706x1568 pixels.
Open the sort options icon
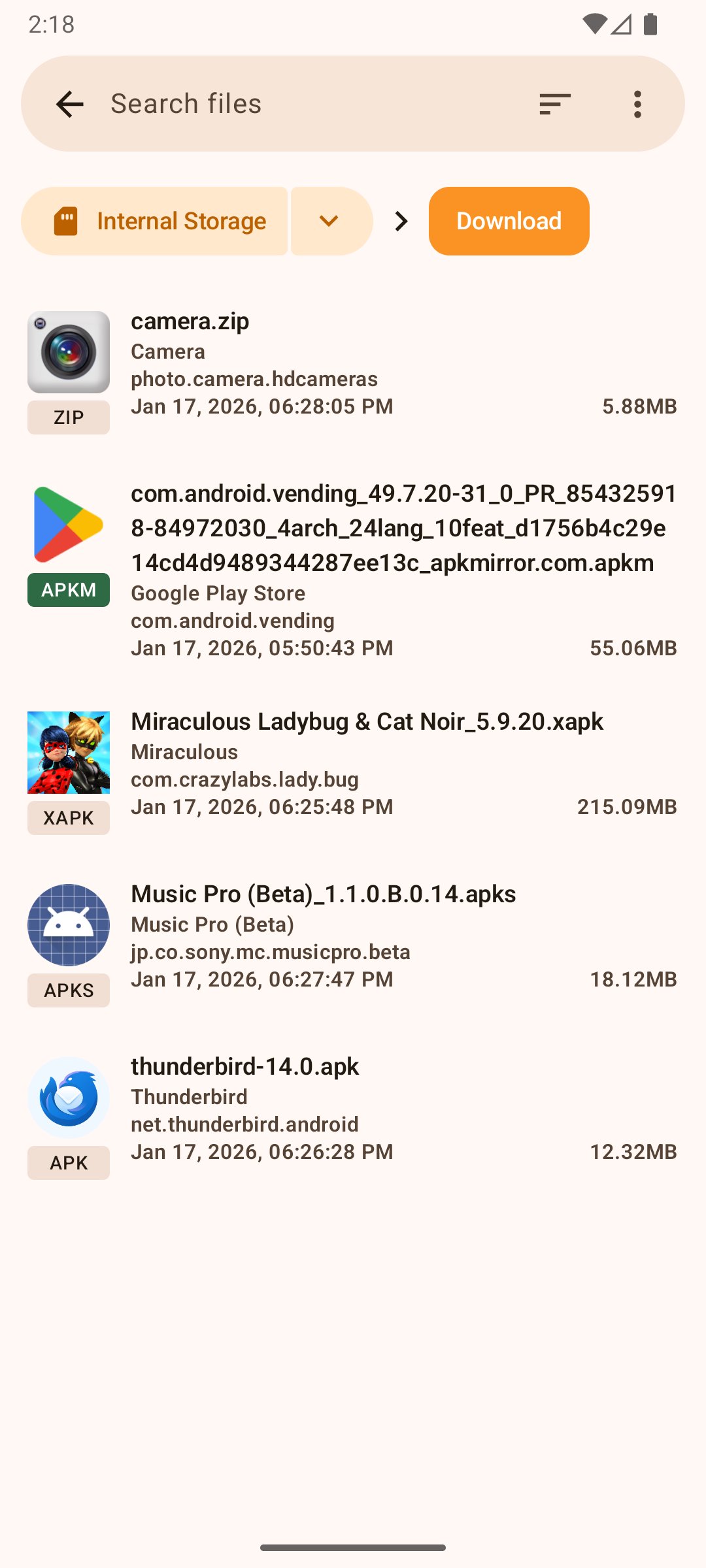[x=554, y=104]
